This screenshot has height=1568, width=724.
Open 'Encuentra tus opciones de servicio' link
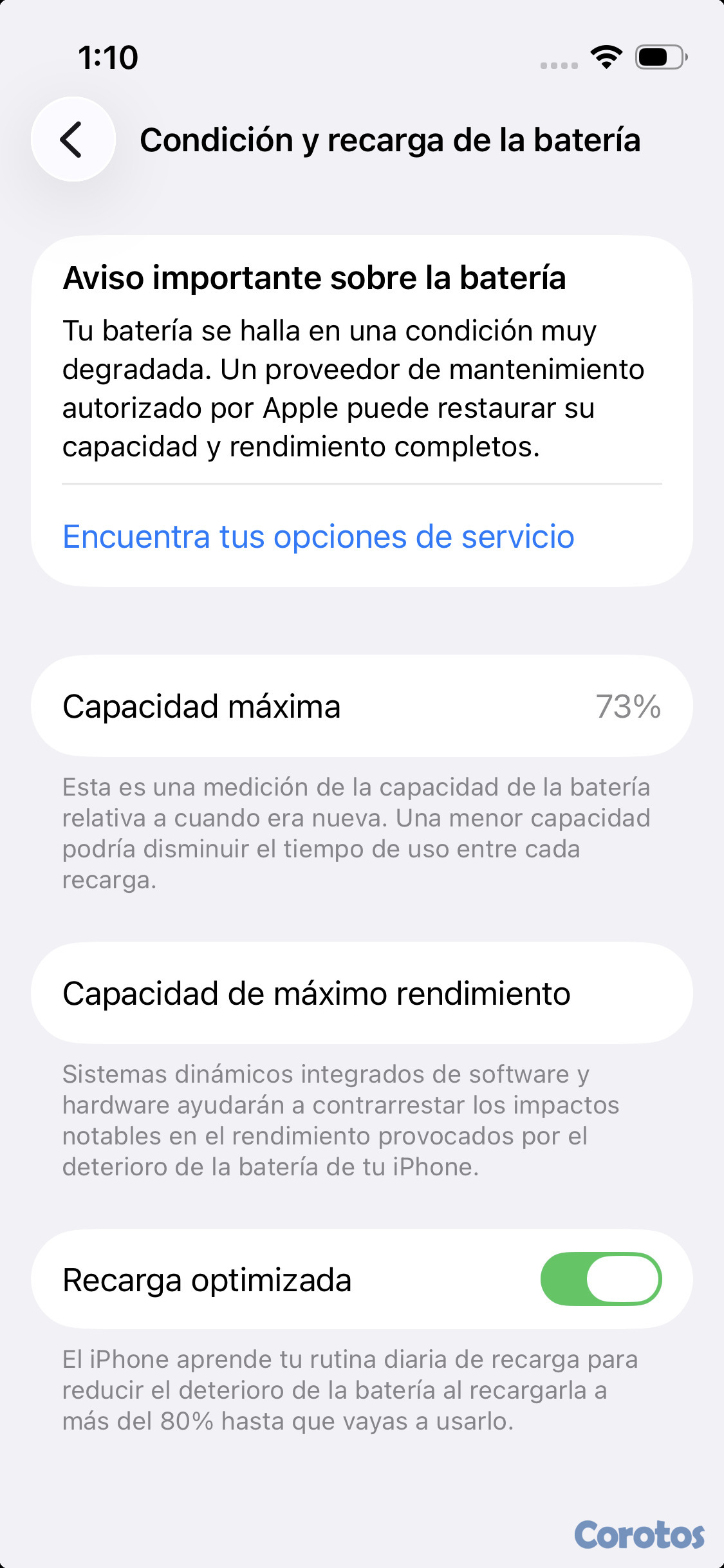pyautogui.click(x=318, y=537)
